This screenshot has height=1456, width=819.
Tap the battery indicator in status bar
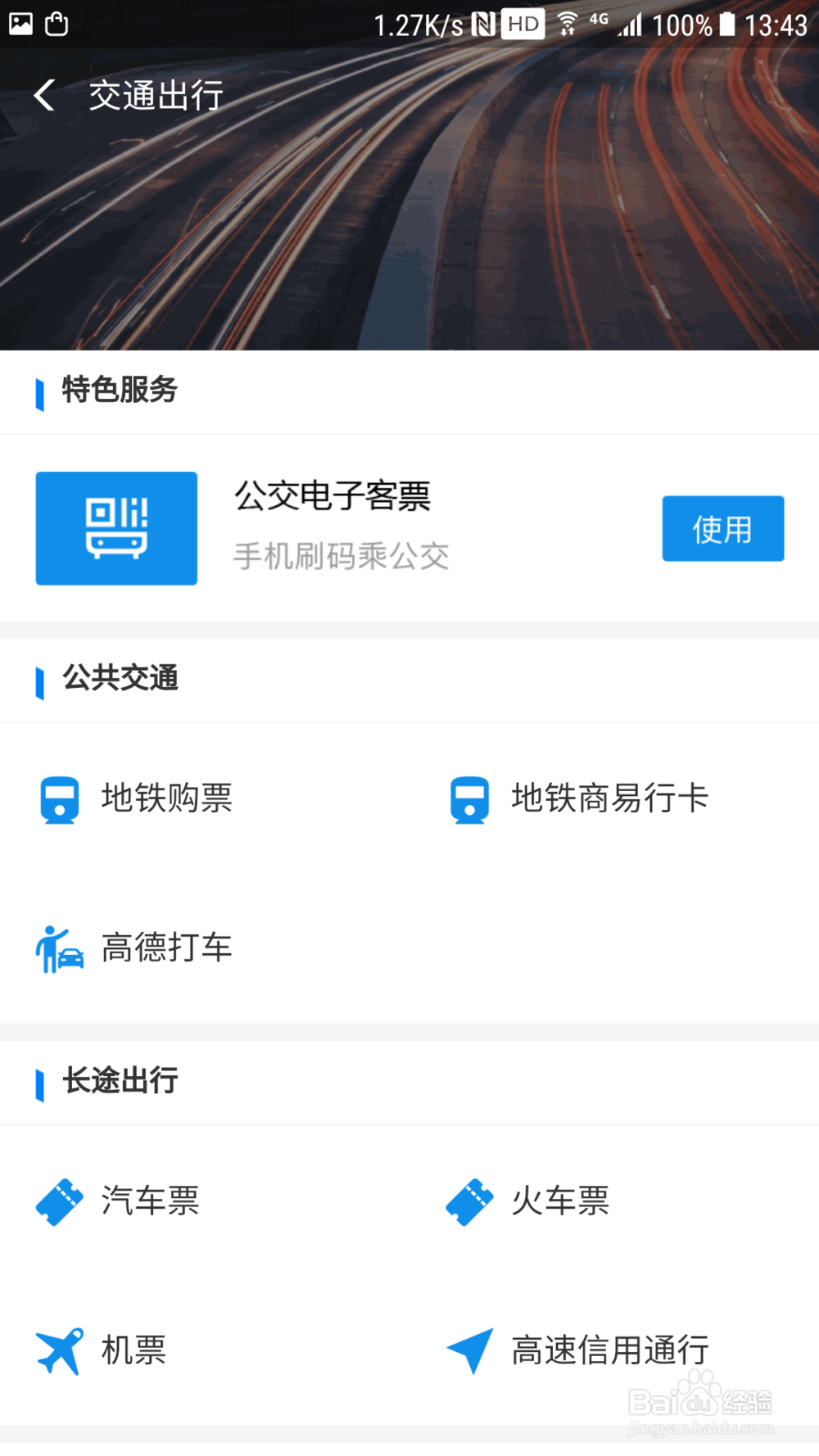tap(726, 23)
